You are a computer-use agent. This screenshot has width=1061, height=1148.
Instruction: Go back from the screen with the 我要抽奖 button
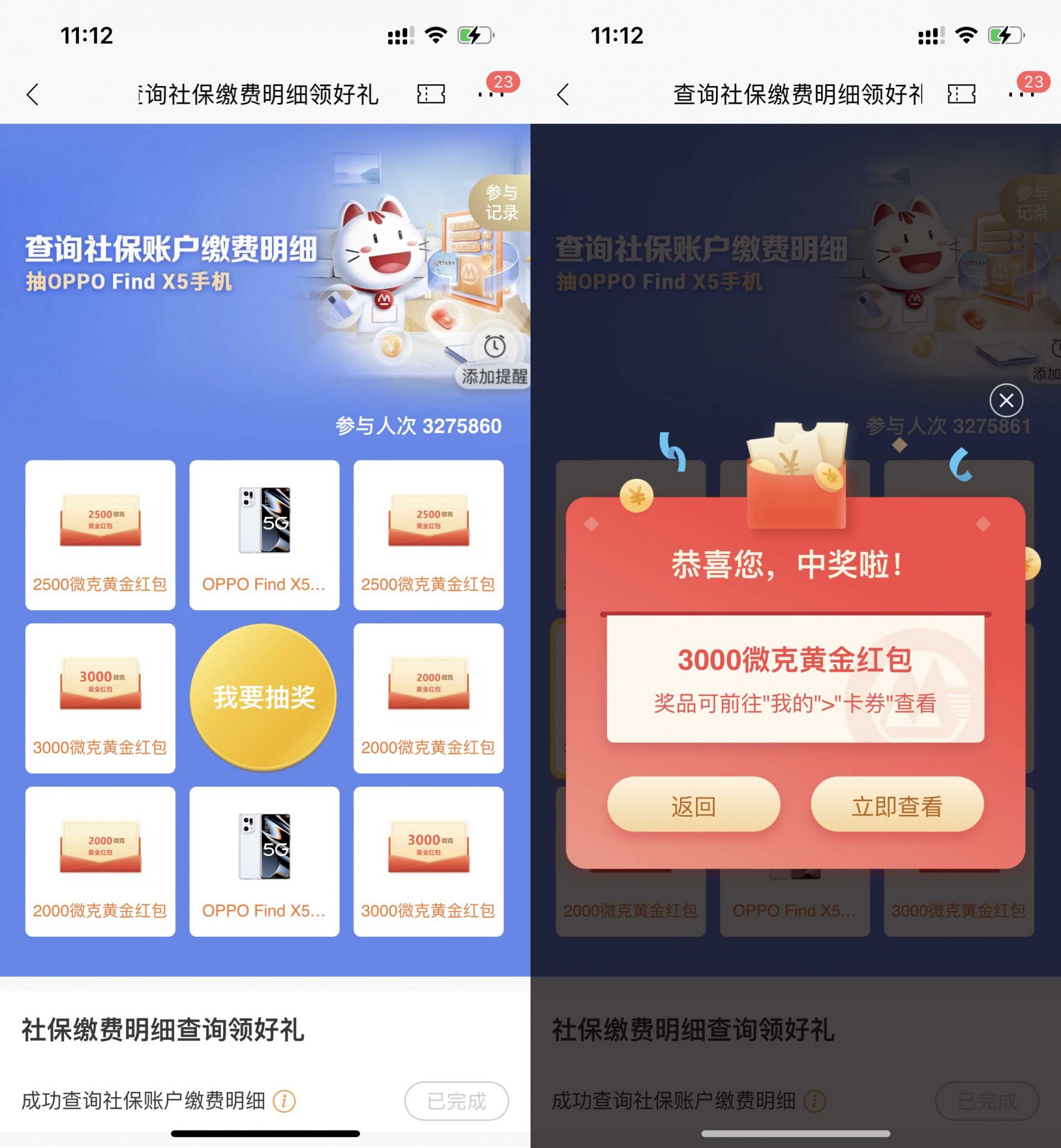tap(33, 95)
